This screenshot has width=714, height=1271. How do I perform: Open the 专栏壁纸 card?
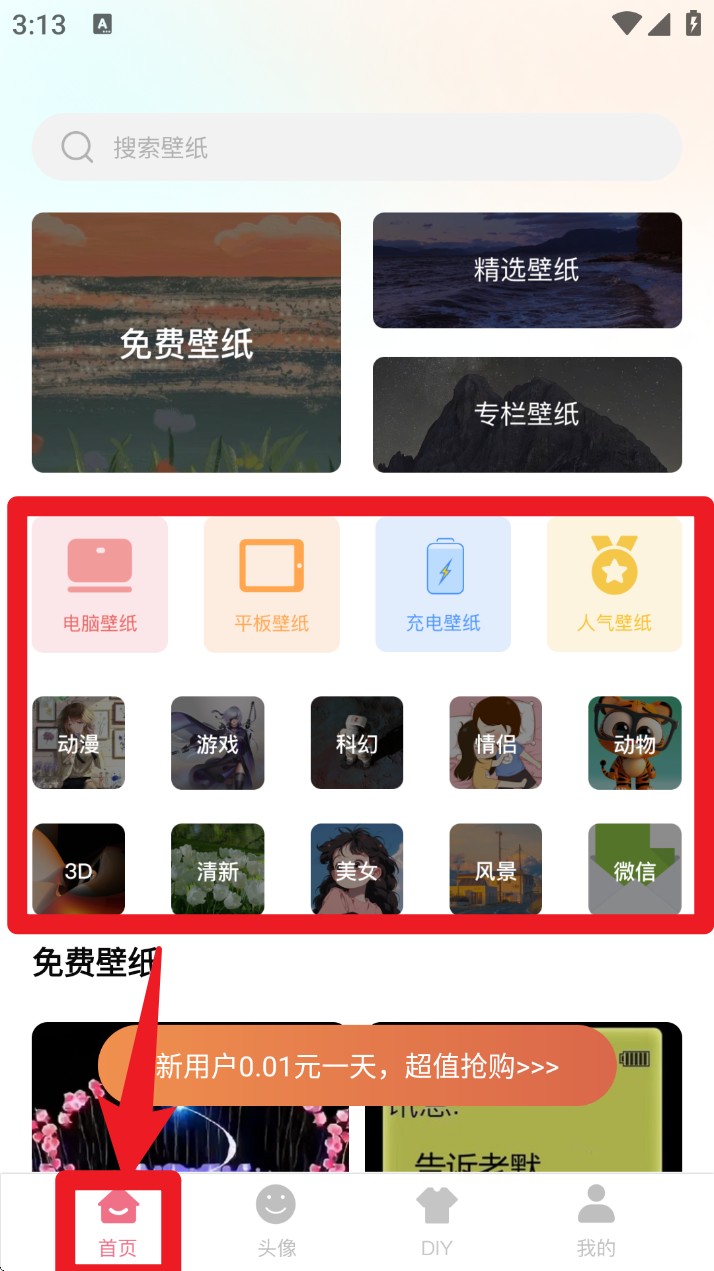pyautogui.click(x=527, y=414)
